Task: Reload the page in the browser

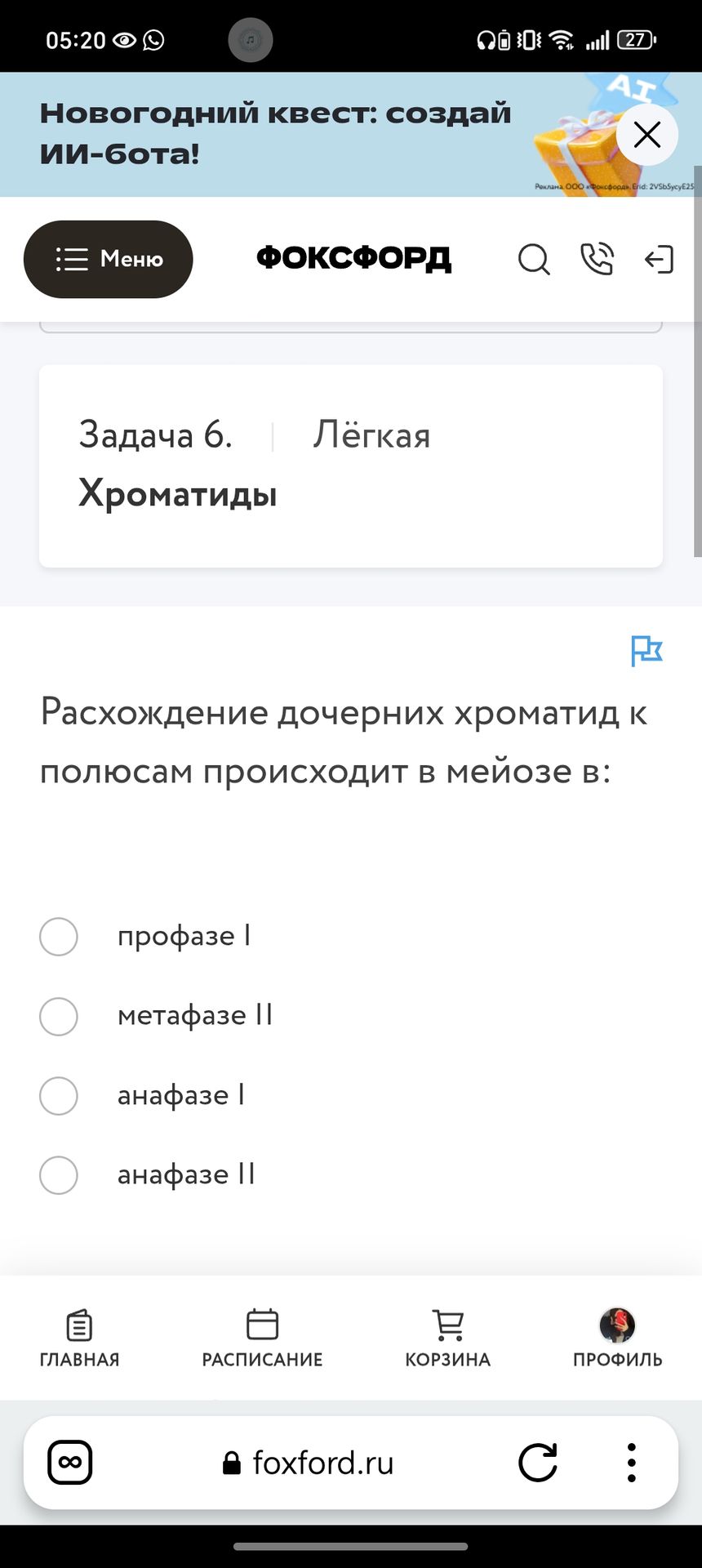Action: click(538, 1462)
